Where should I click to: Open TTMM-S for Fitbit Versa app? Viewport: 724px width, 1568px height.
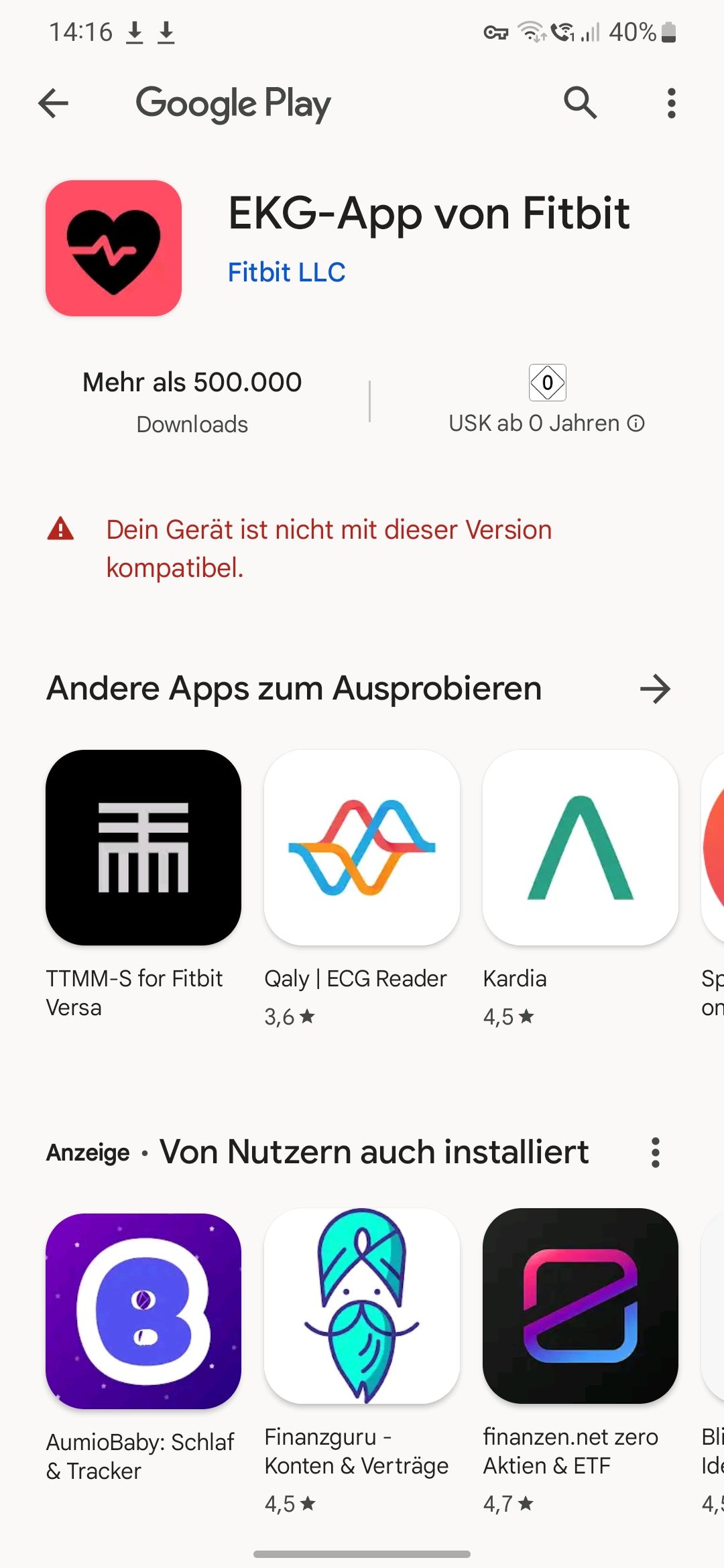143,848
